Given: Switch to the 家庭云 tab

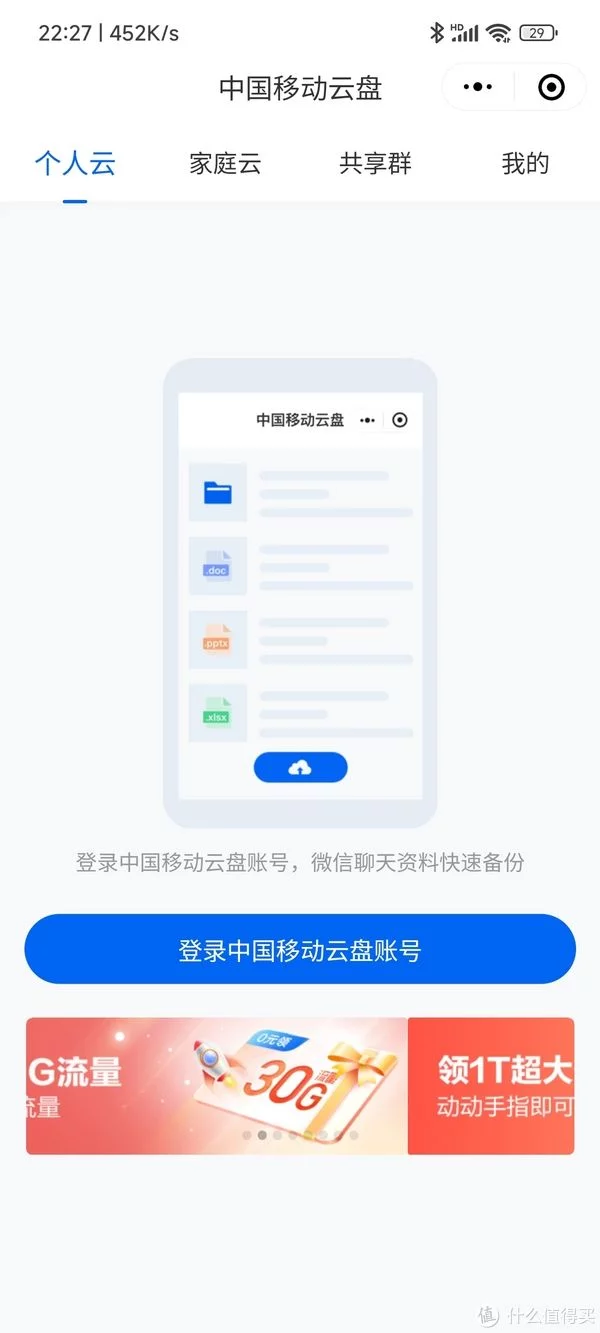Looking at the screenshot, I should click(x=225, y=164).
